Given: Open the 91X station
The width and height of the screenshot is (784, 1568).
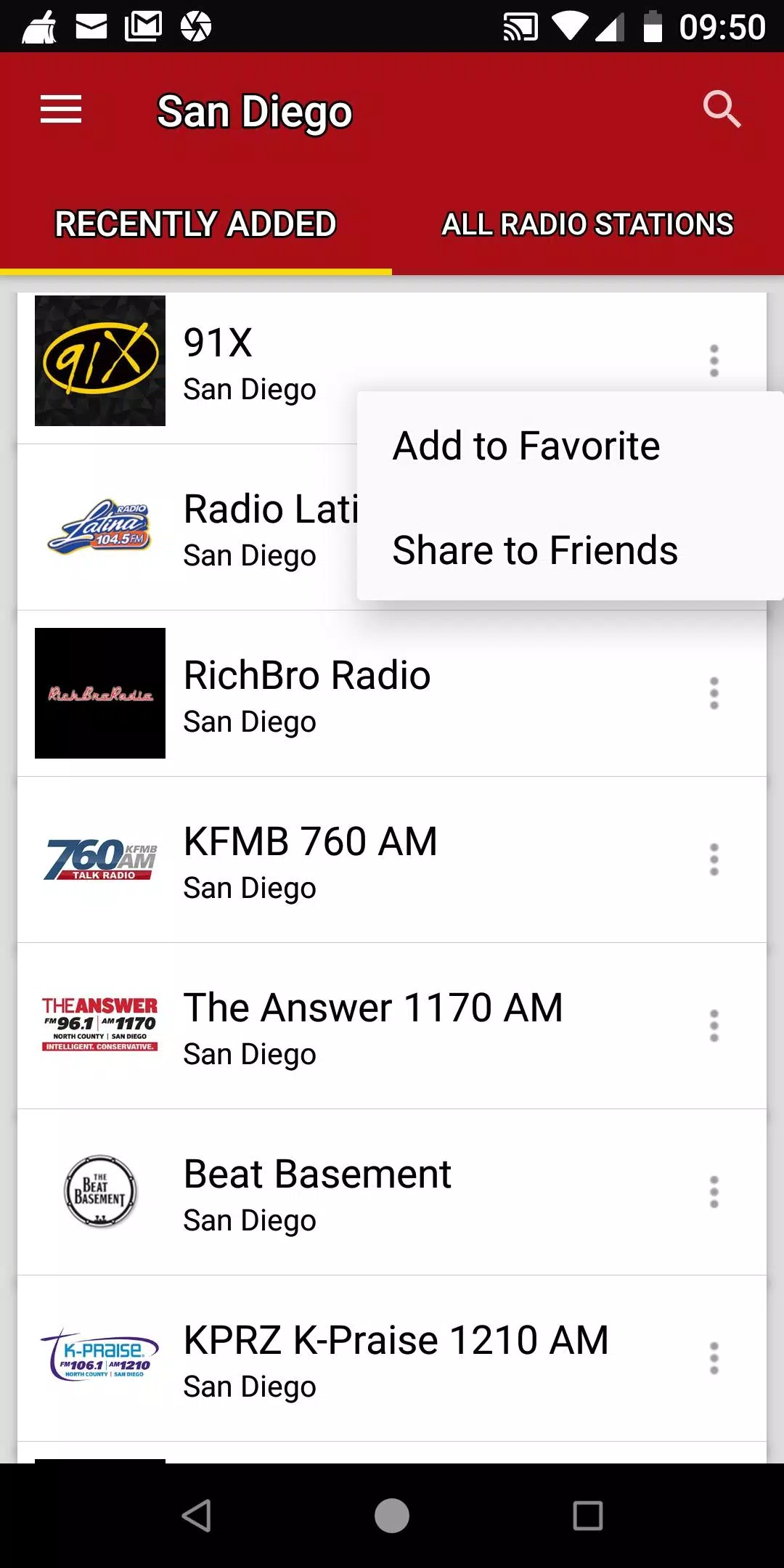Looking at the screenshot, I should point(187,361).
